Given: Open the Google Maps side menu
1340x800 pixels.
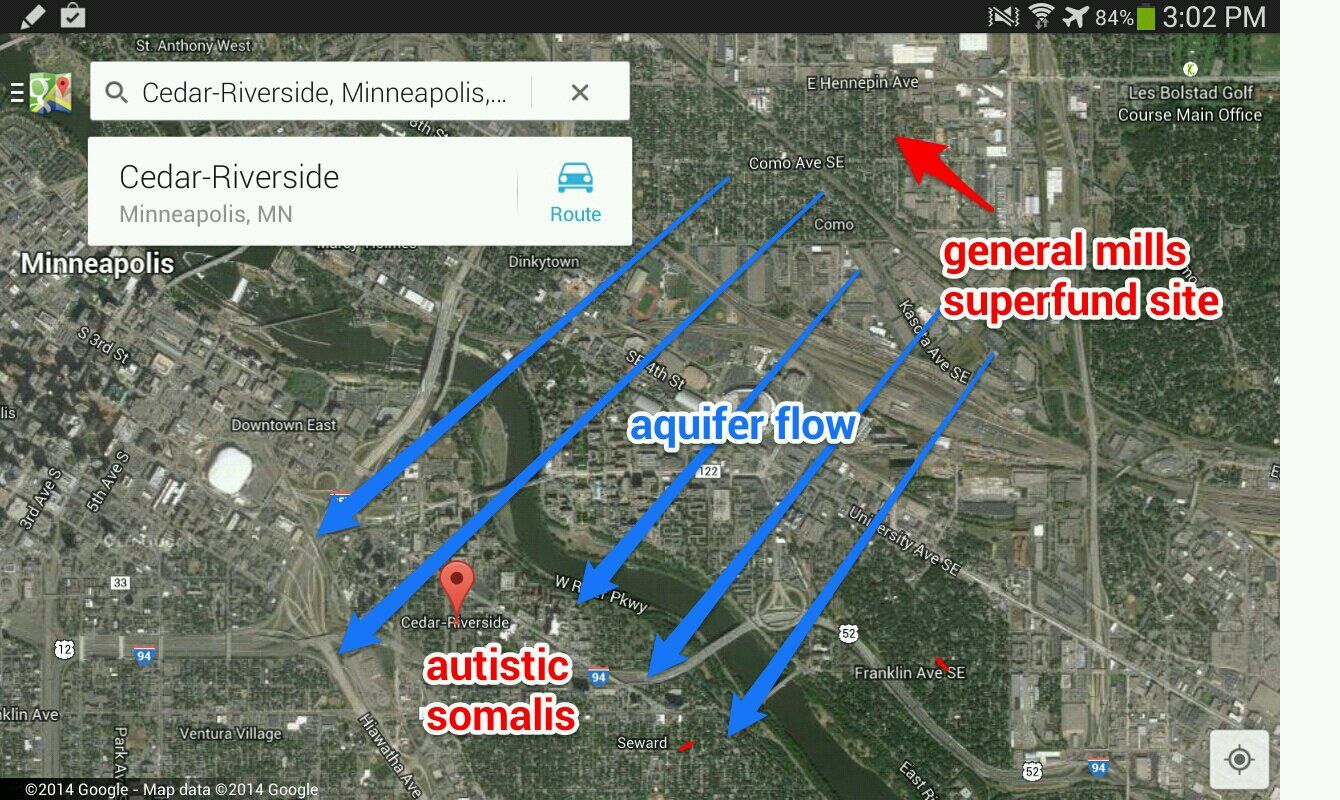Looking at the screenshot, I should (x=40, y=93).
